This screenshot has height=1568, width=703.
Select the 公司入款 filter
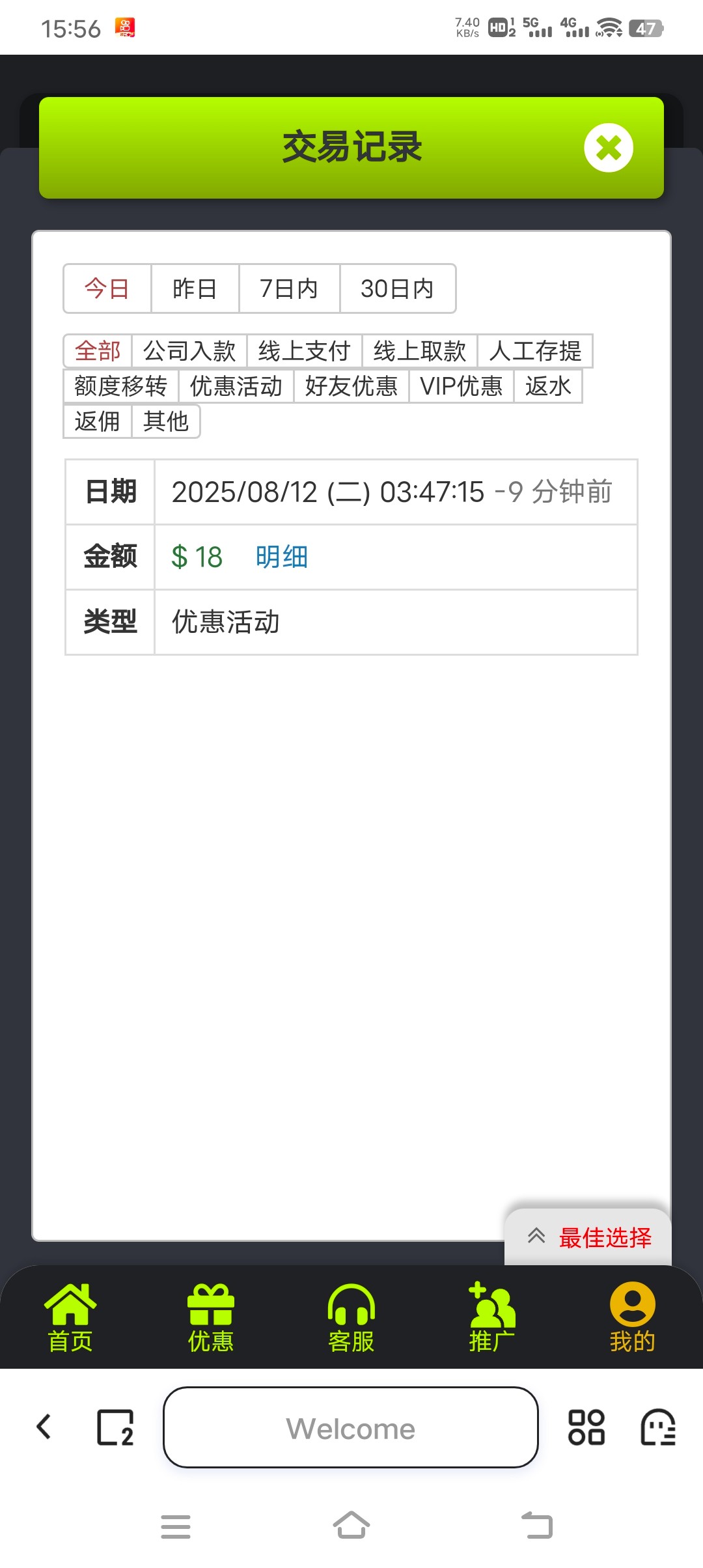(x=189, y=350)
